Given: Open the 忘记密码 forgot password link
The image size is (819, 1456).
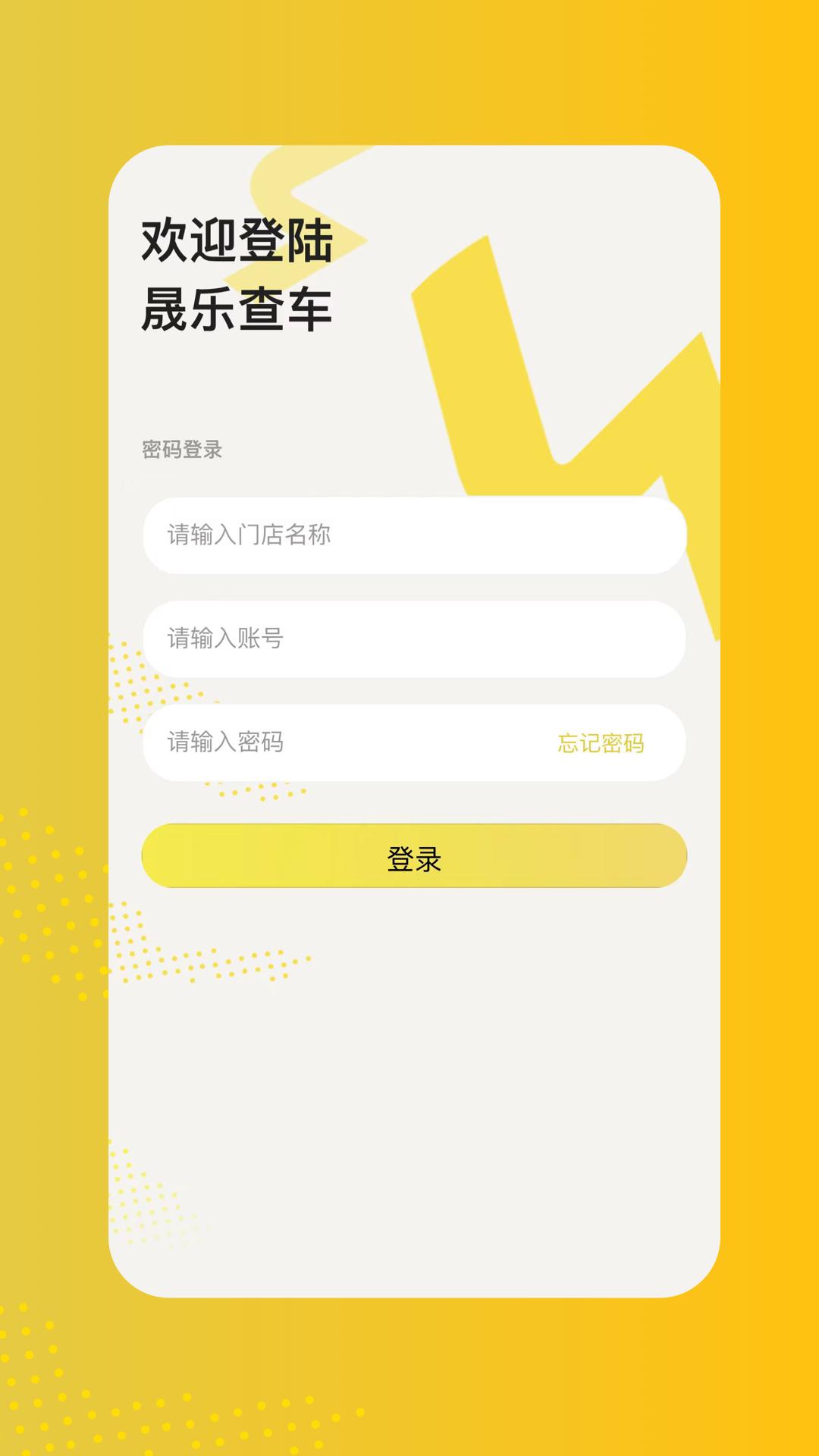Looking at the screenshot, I should pos(601,743).
